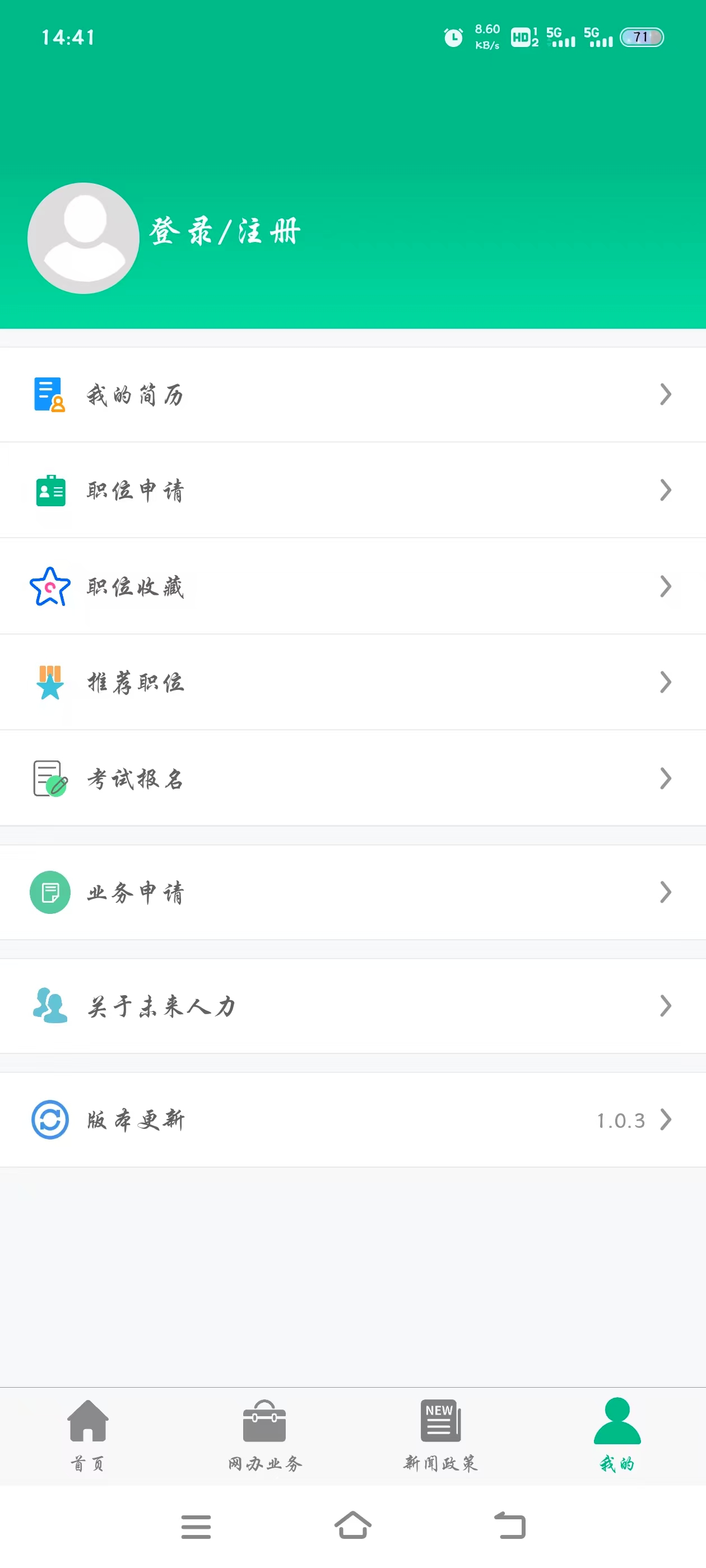Image resolution: width=706 pixels, height=1568 pixels.
Task: Switch to the 新闻政策 tab
Action: (x=440, y=1435)
